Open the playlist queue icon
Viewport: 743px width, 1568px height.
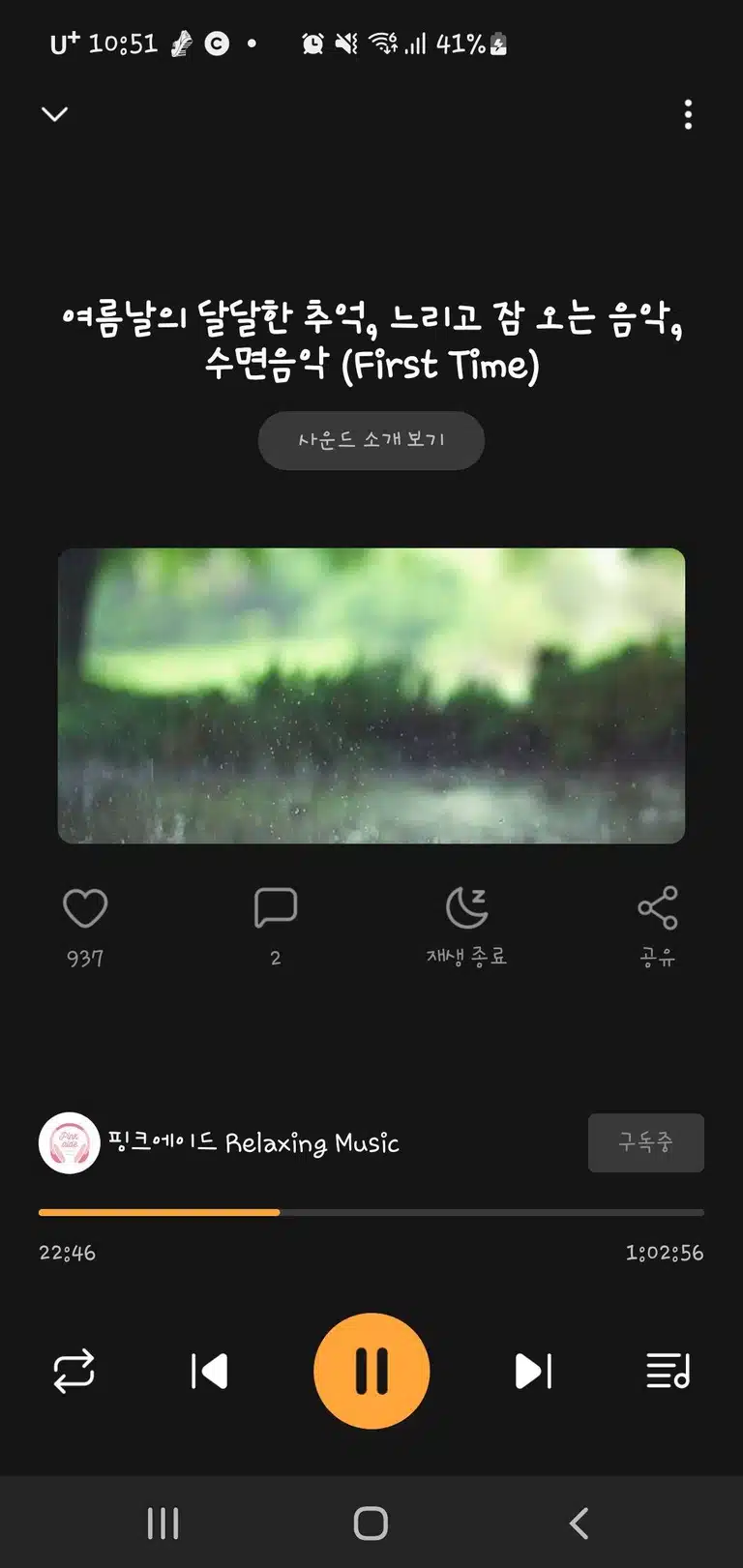click(668, 1371)
